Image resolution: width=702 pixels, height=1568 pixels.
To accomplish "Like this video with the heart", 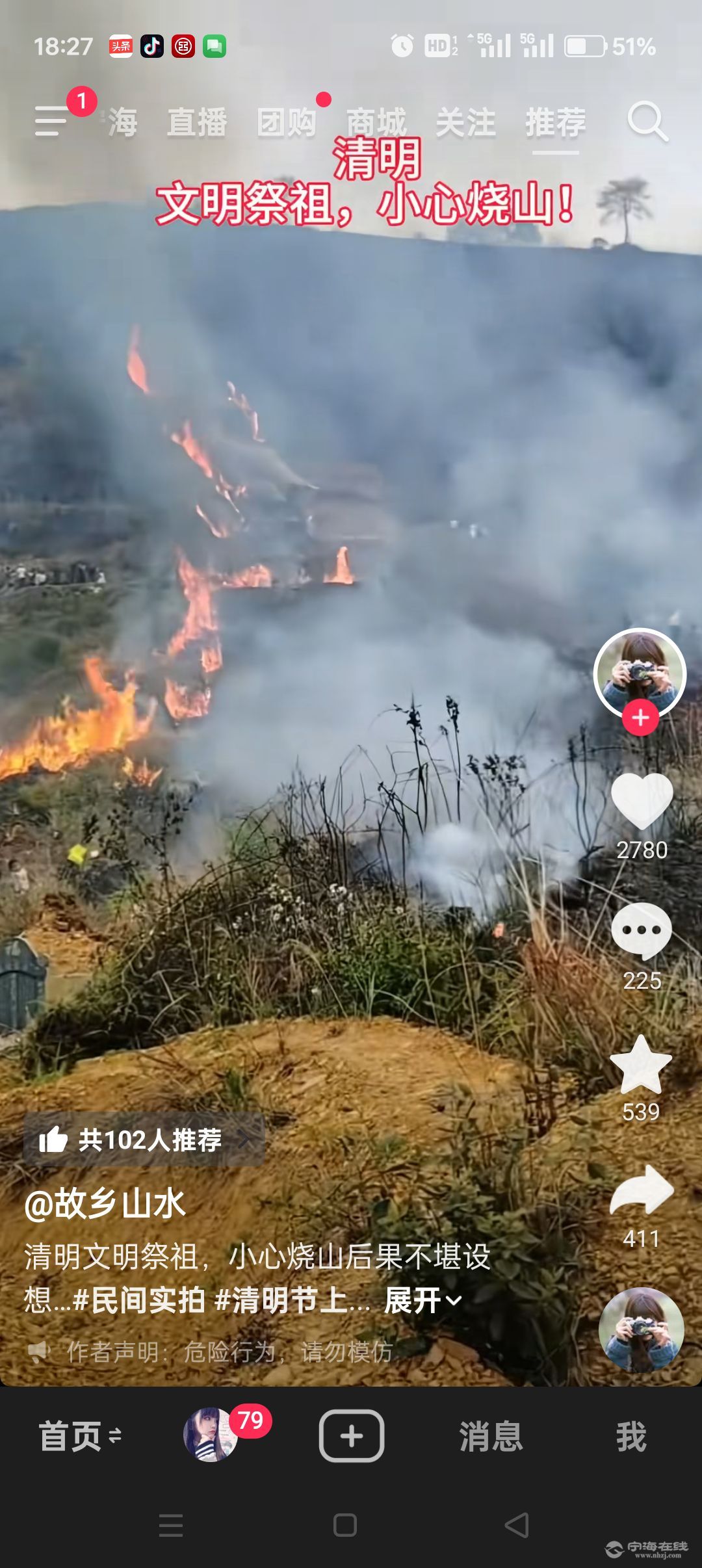I will tap(642, 800).
